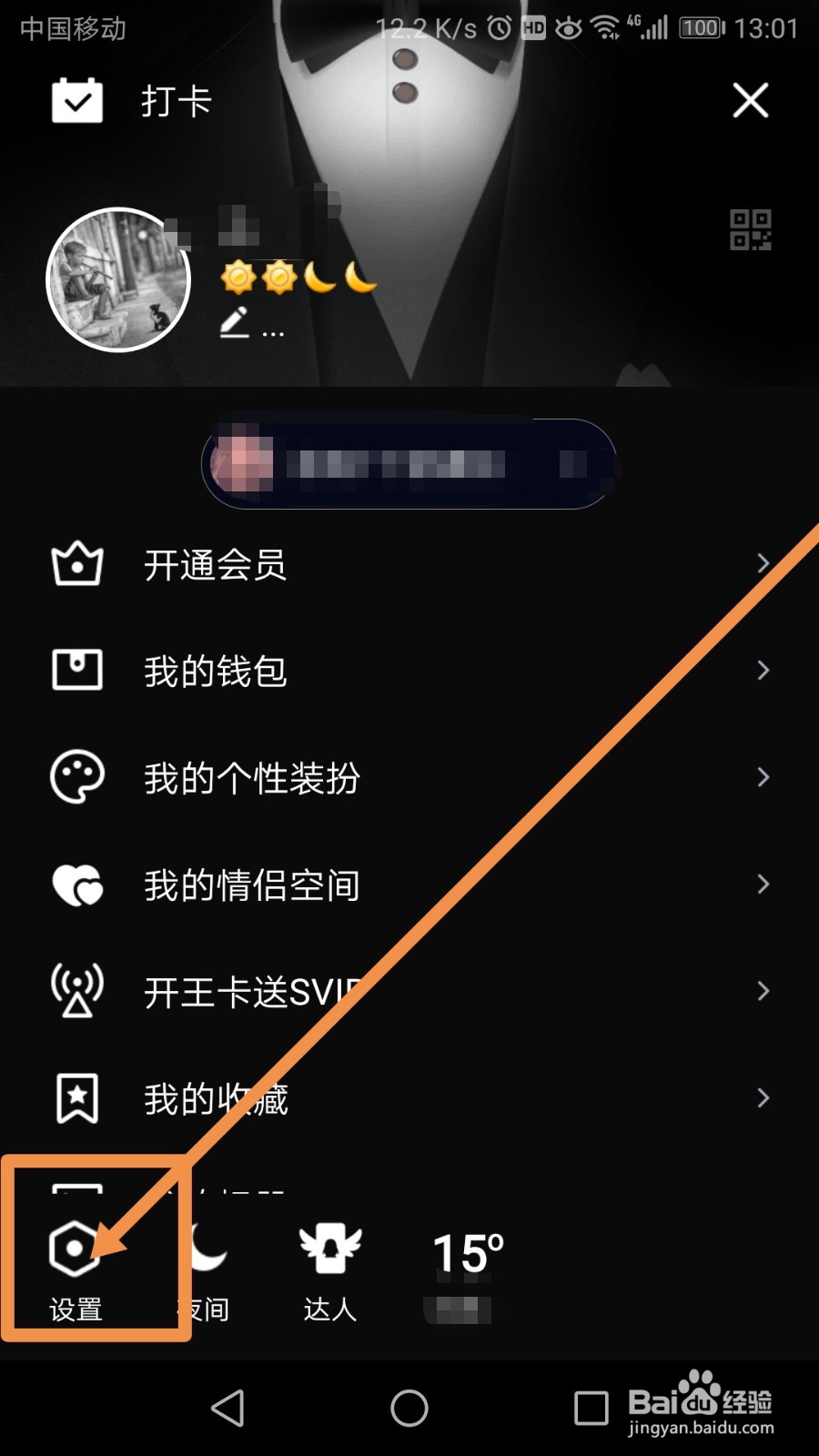Open the QR code scanner icon

pos(750,231)
